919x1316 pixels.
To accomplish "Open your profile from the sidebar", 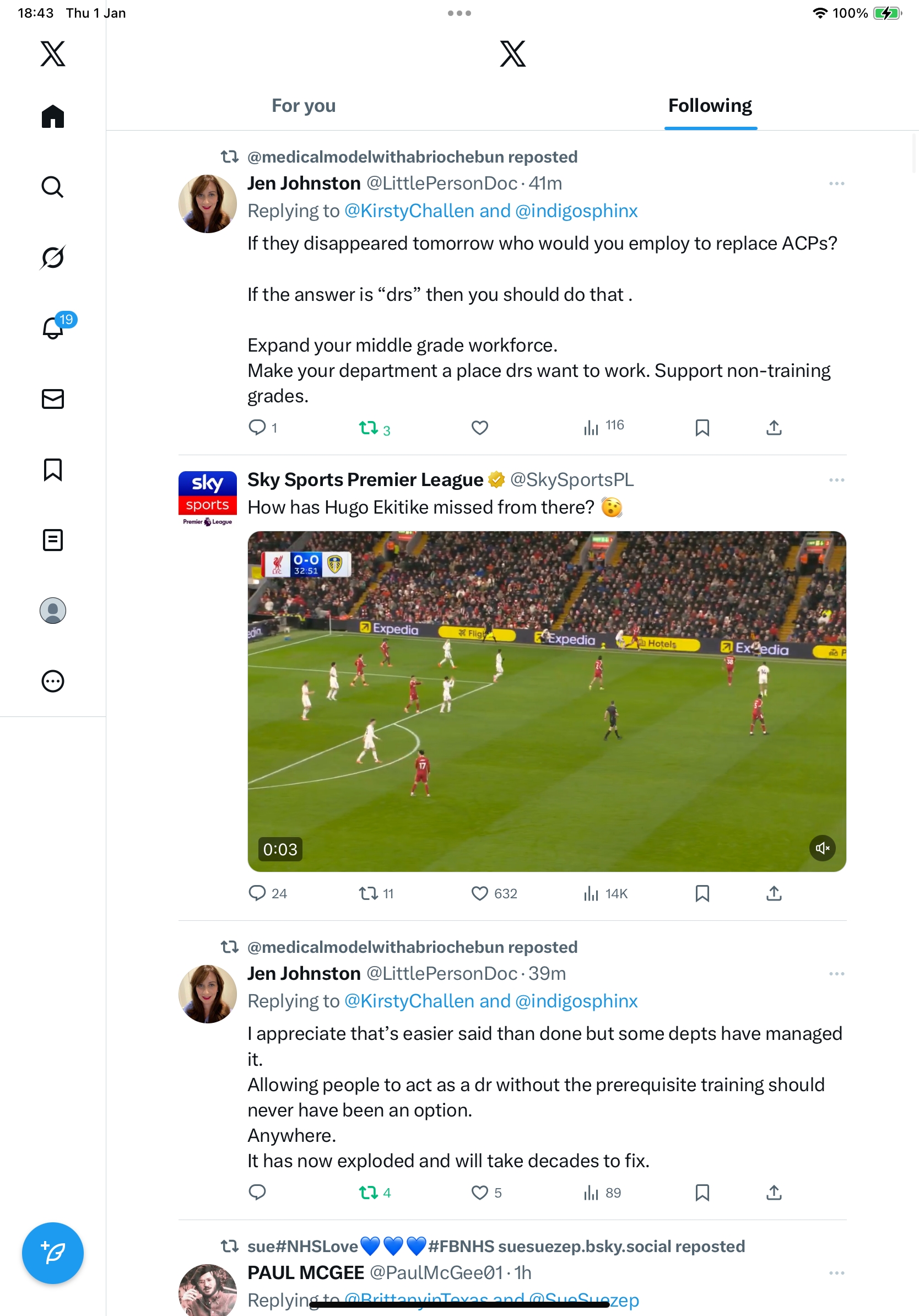I will (53, 611).
